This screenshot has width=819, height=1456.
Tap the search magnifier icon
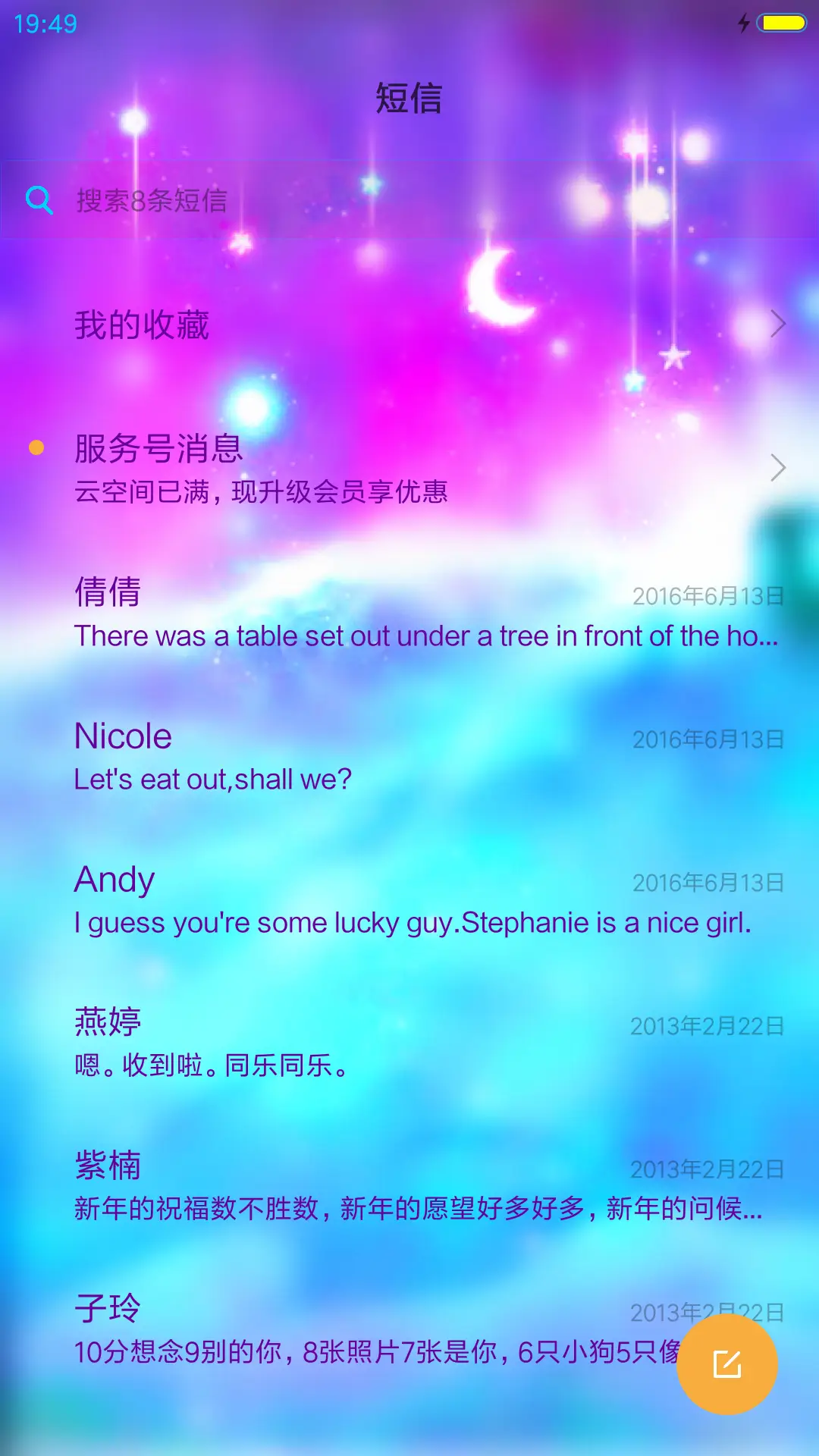tap(39, 200)
